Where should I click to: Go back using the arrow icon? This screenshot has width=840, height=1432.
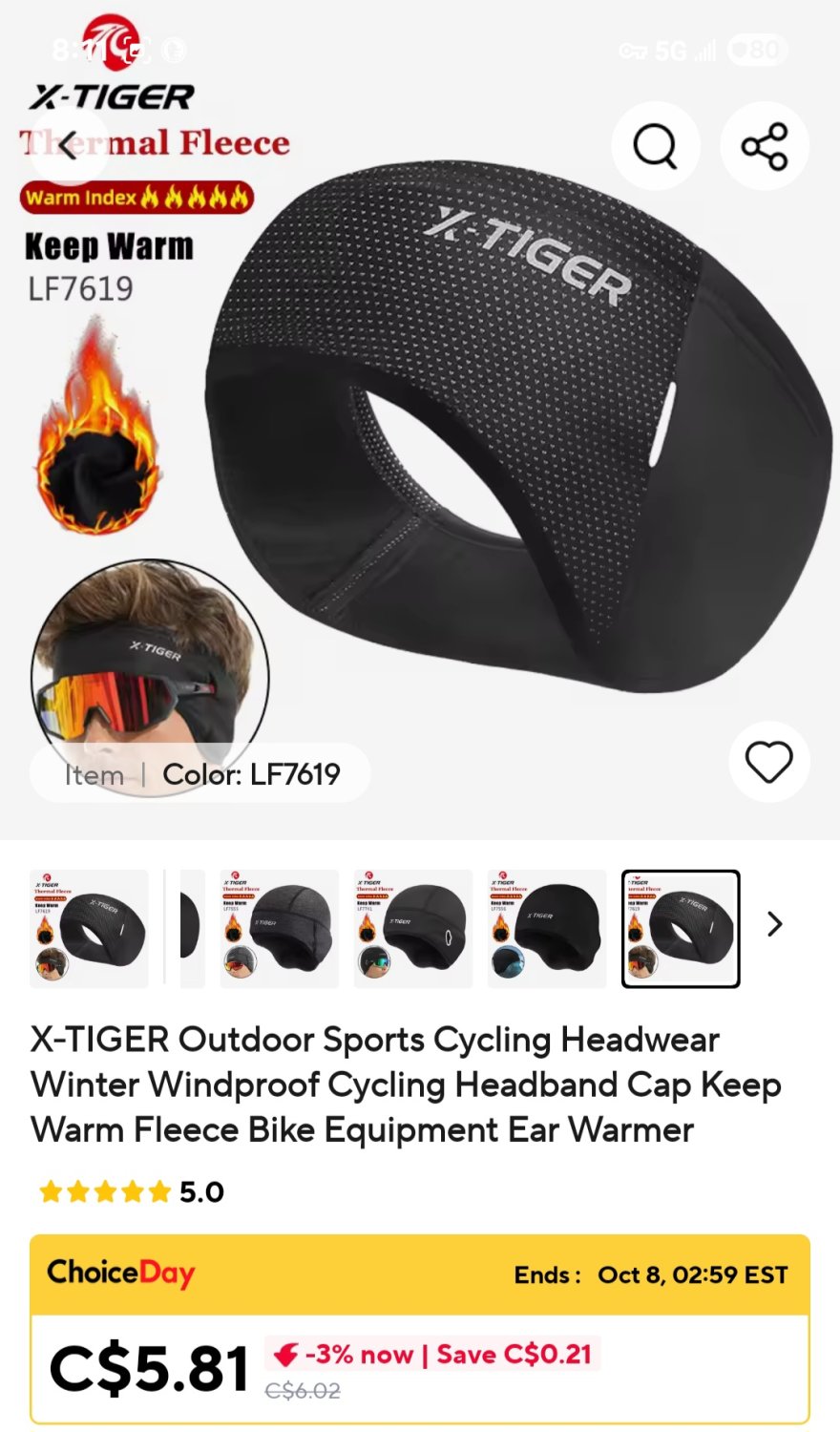pyautogui.click(x=67, y=146)
